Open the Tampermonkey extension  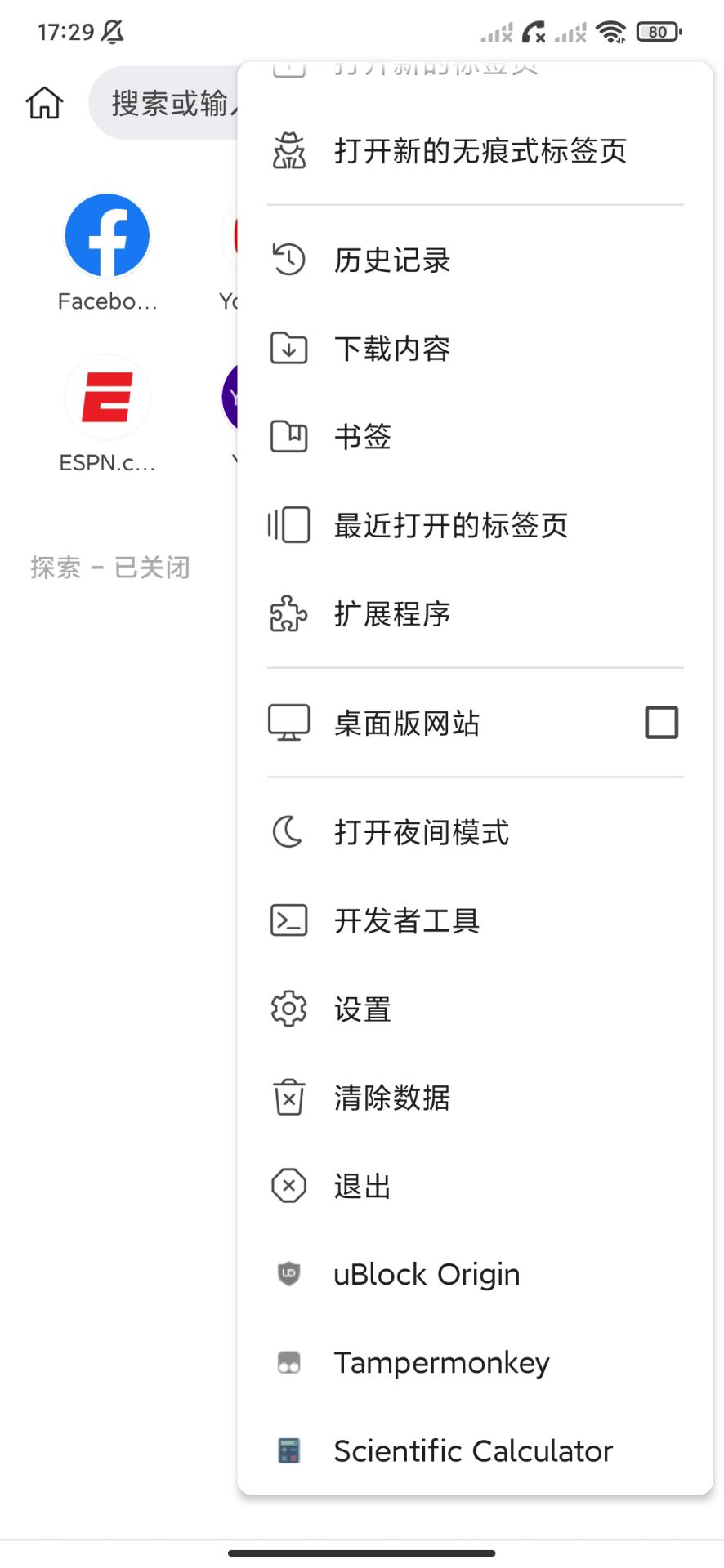(441, 1362)
